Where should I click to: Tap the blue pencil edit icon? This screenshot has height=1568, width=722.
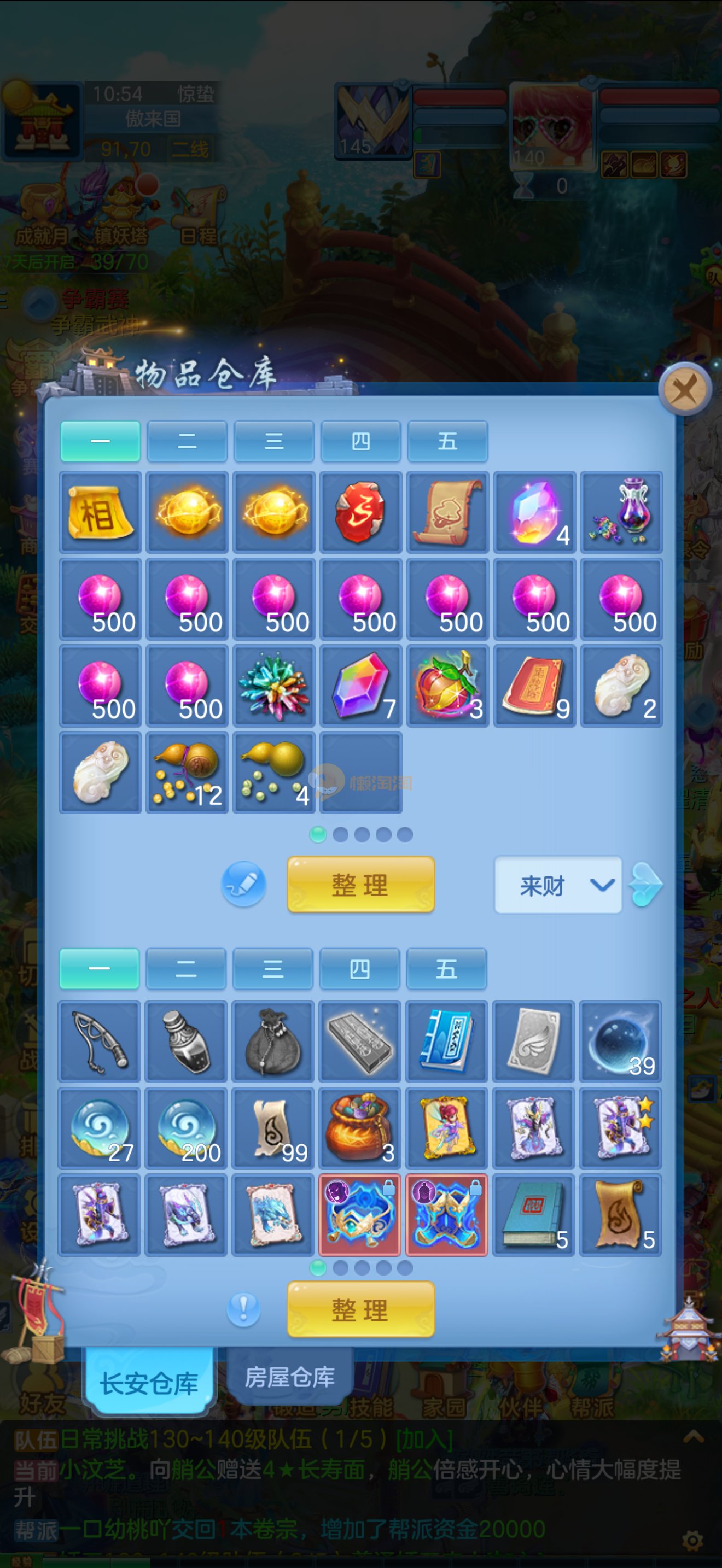click(243, 884)
